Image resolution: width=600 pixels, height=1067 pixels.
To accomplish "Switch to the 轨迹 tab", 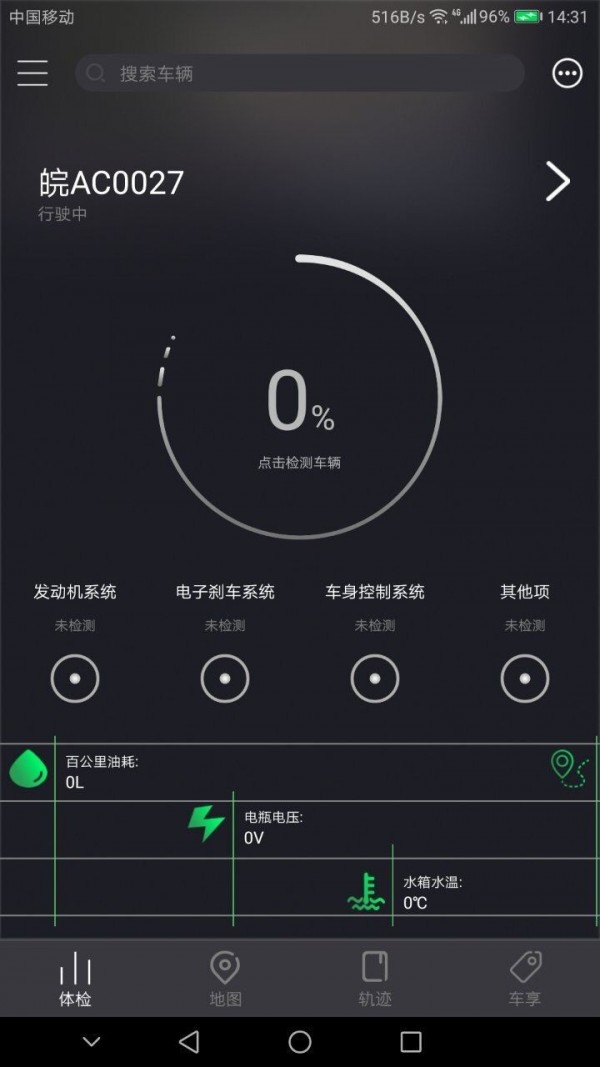I will tap(375, 979).
